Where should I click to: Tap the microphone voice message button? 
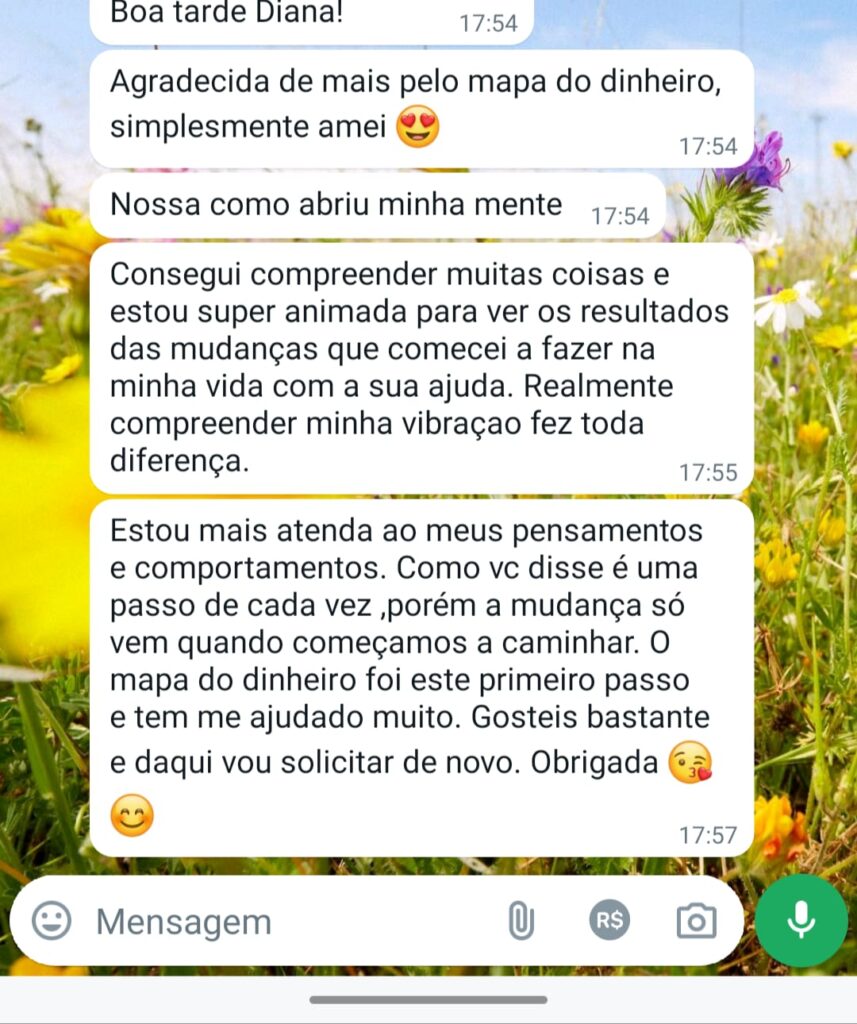point(801,920)
